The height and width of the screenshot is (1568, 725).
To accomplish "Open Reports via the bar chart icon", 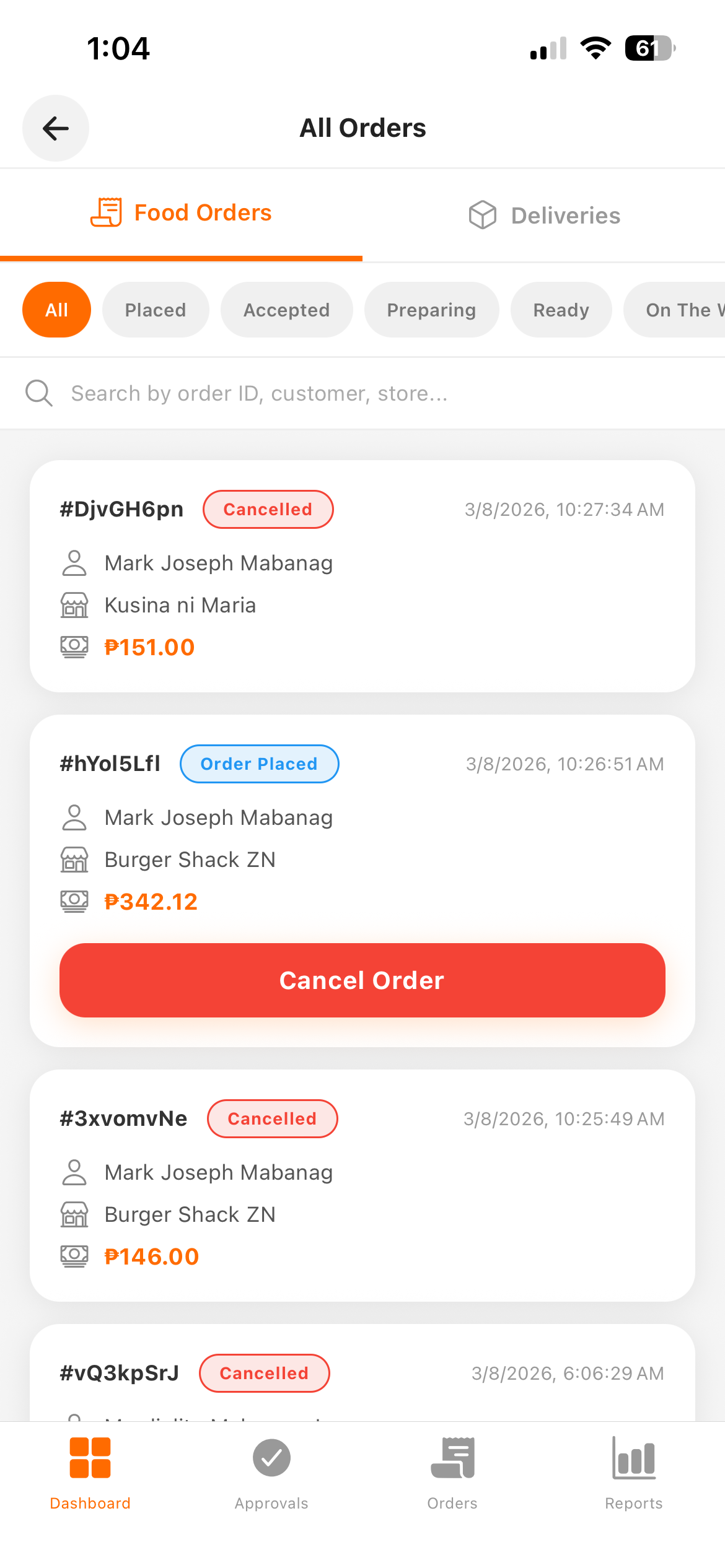I will pyautogui.click(x=633, y=1460).
